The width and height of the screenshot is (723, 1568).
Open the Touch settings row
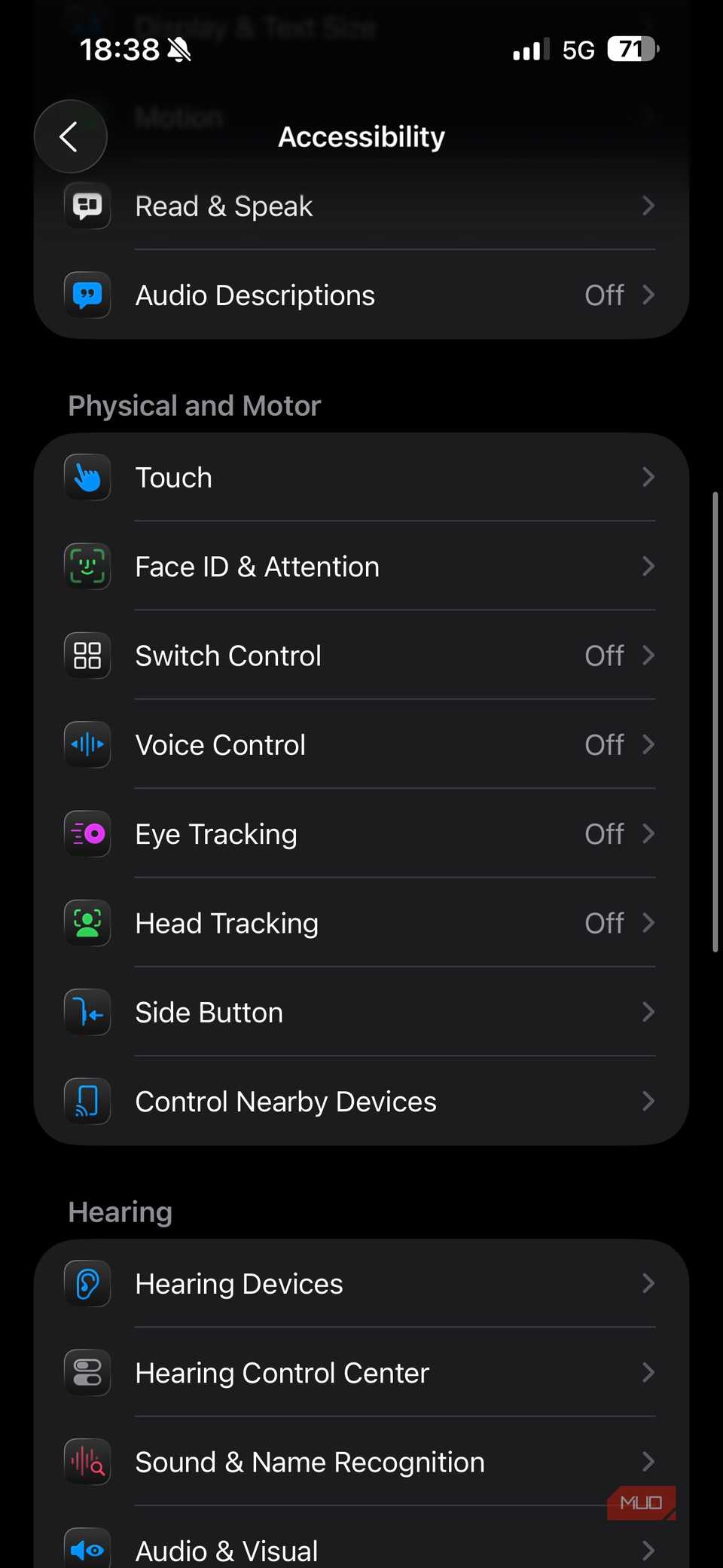point(361,478)
